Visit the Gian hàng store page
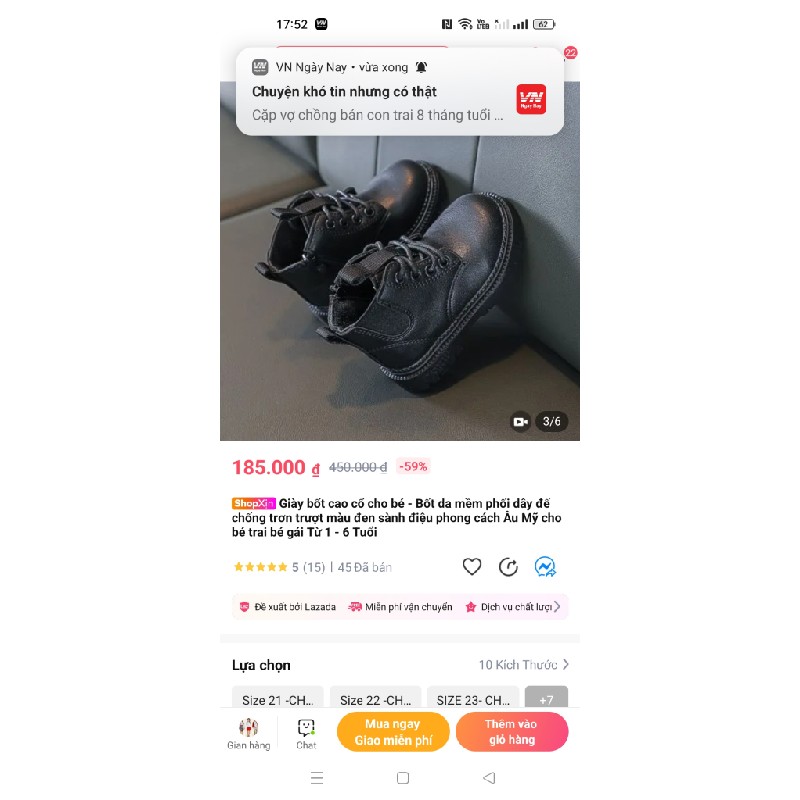The width and height of the screenshot is (800, 800). click(x=248, y=733)
